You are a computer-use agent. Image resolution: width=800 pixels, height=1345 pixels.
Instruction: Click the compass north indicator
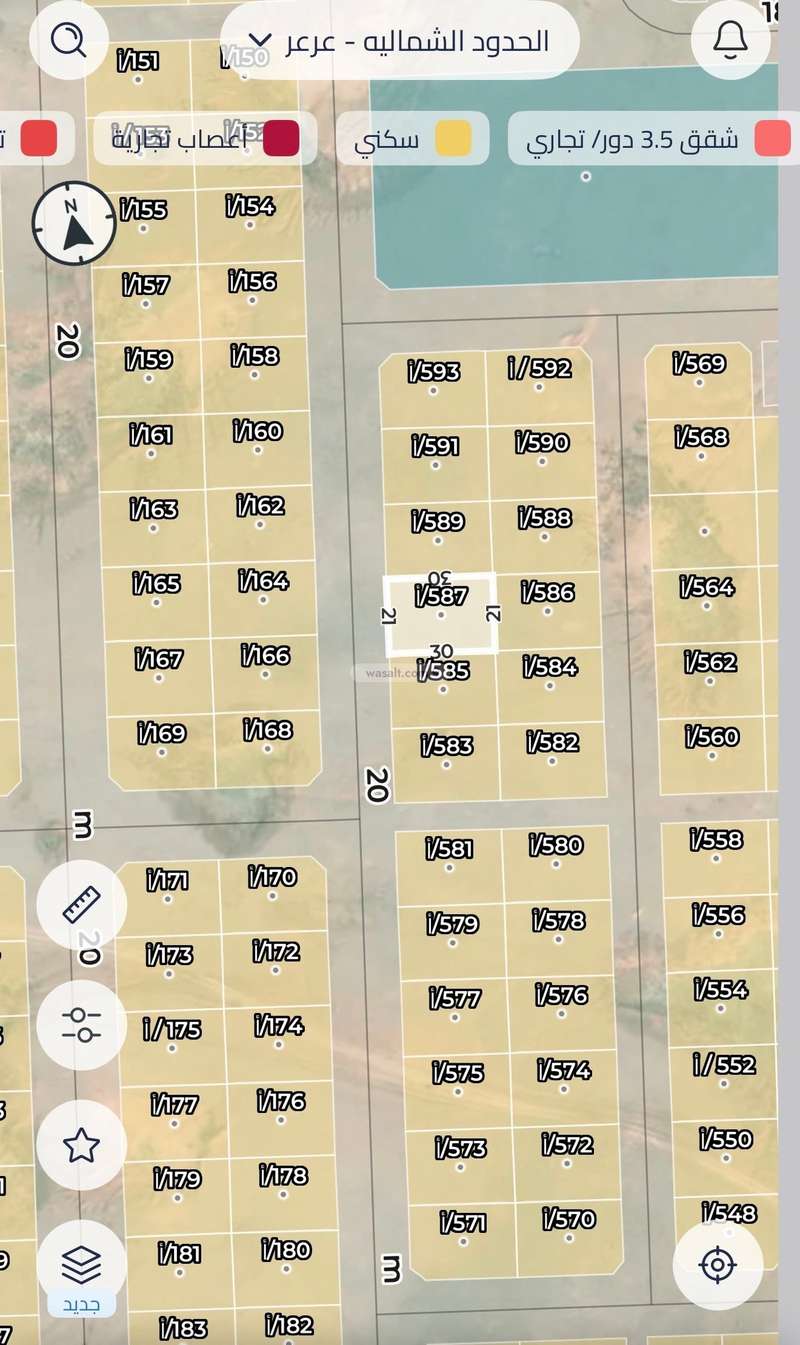pos(72,224)
